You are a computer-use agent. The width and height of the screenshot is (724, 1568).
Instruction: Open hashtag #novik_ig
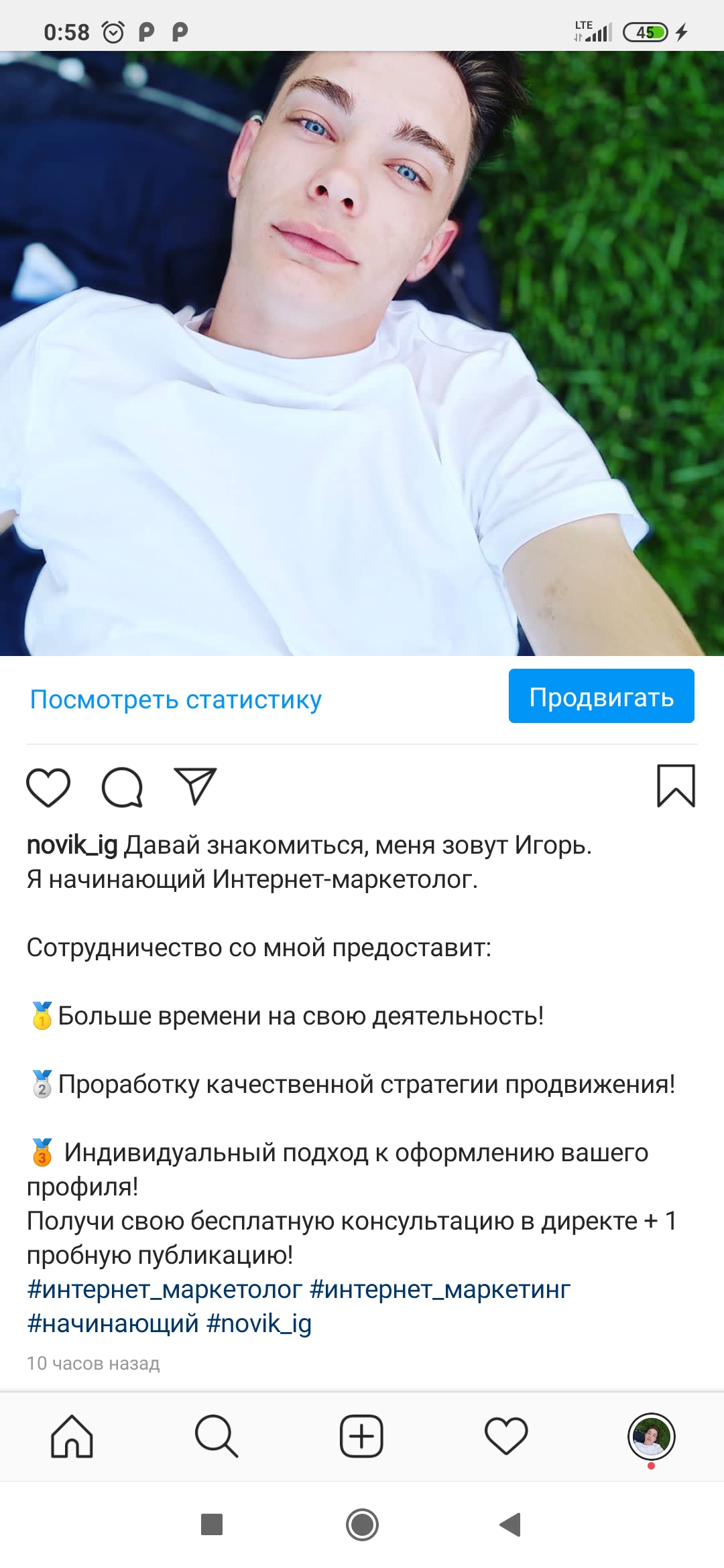point(259,1323)
